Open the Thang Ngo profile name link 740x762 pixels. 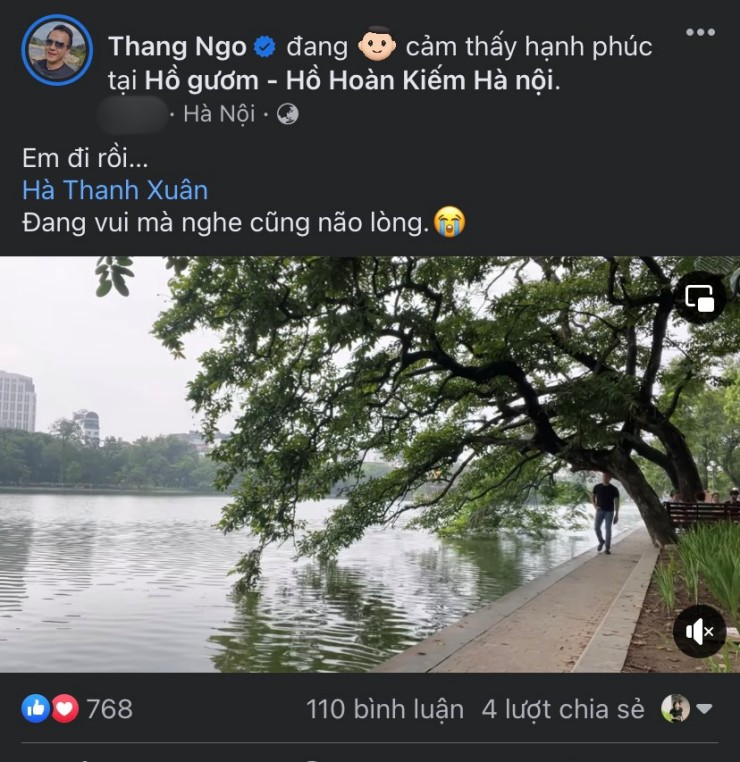click(x=177, y=46)
